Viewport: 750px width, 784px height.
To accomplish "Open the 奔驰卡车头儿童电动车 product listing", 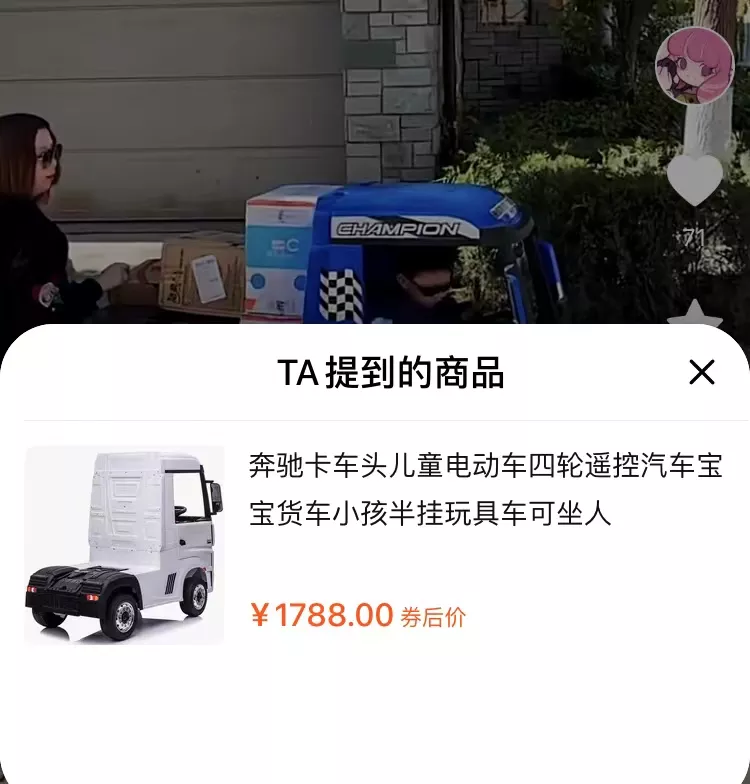I will pos(485,490).
